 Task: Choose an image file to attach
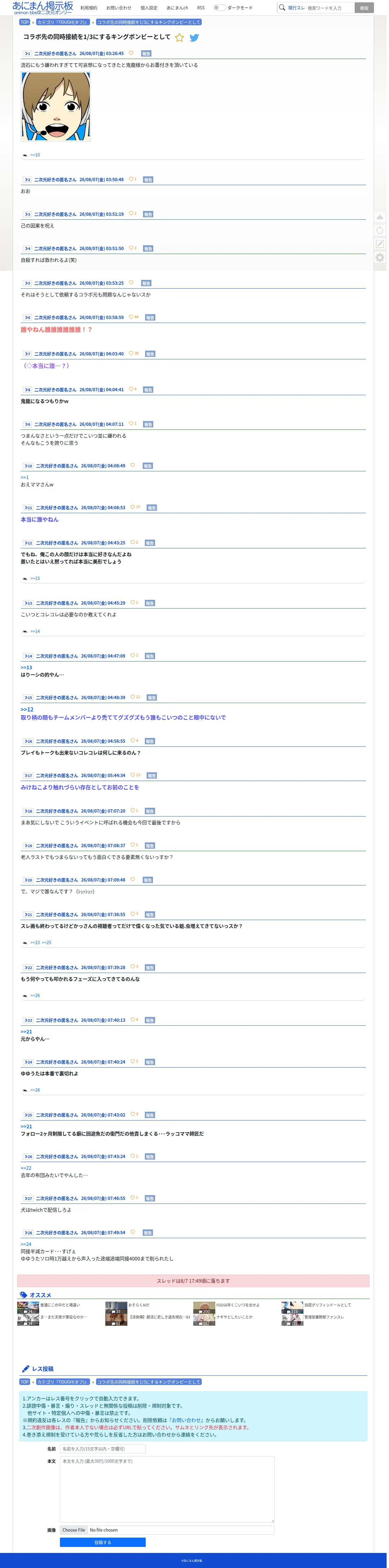pyautogui.click(x=74, y=1530)
